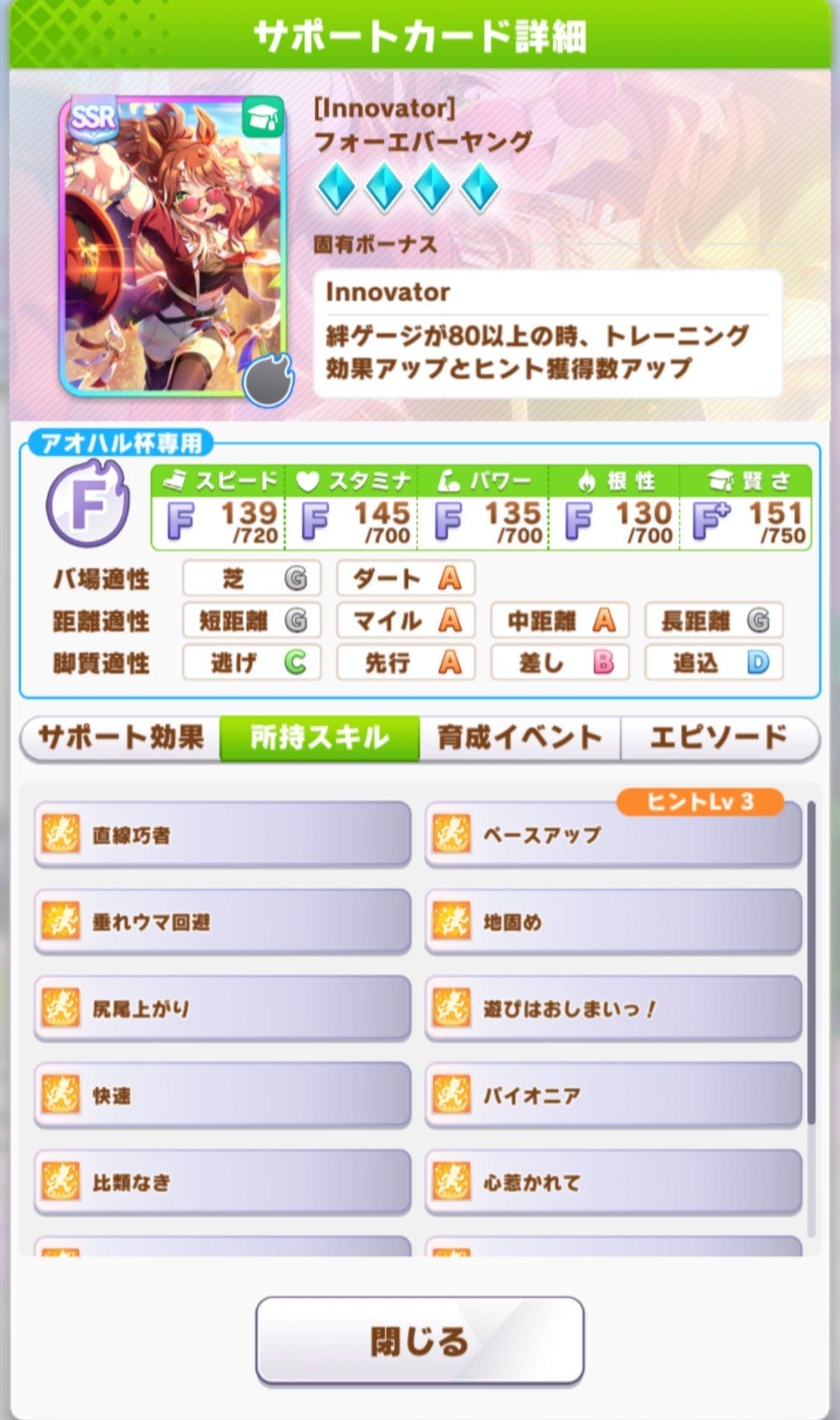Select the 快速 skill
This screenshot has width=840, height=1420.
222,1096
